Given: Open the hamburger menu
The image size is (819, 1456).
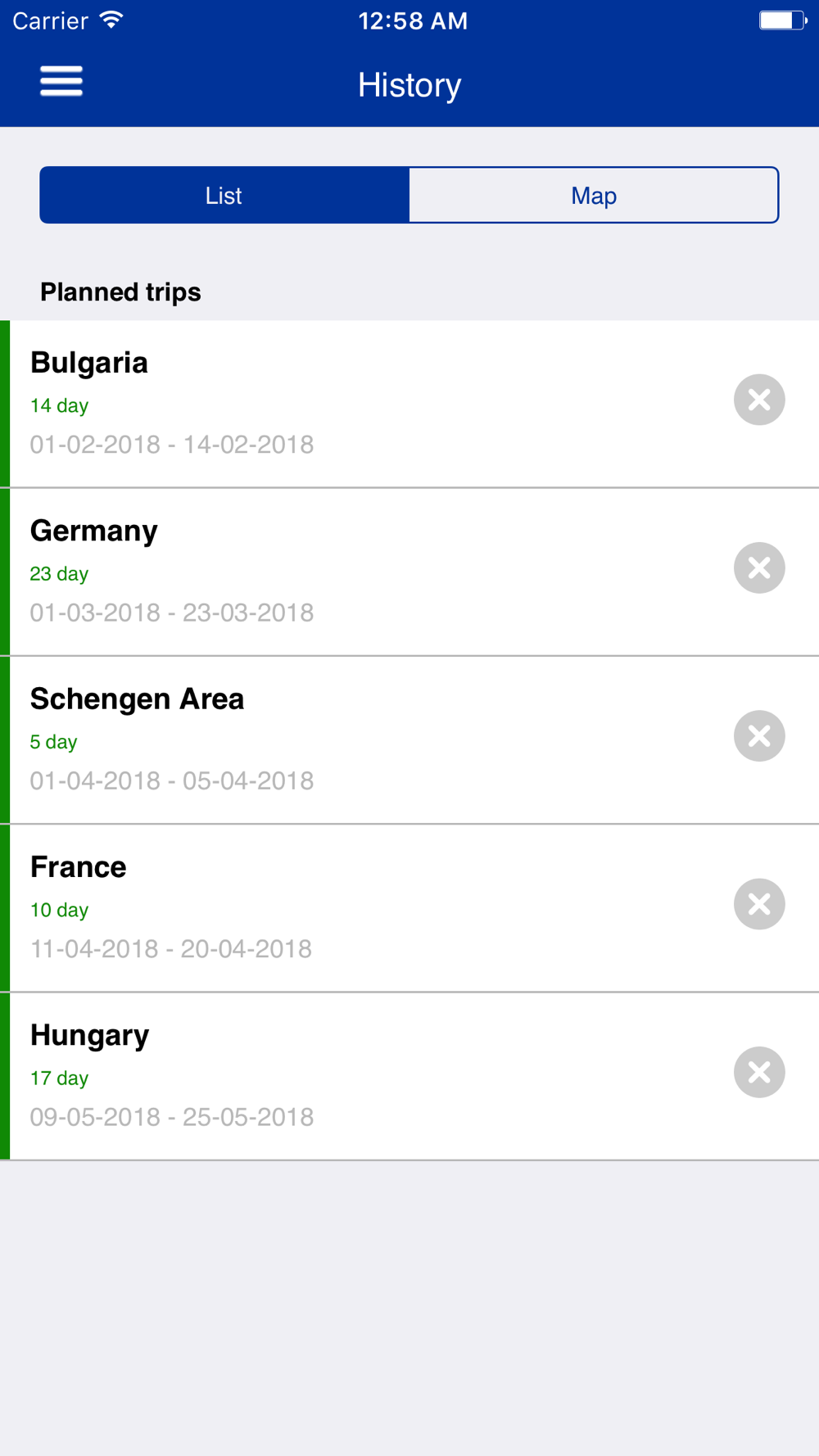Looking at the screenshot, I should [61, 81].
